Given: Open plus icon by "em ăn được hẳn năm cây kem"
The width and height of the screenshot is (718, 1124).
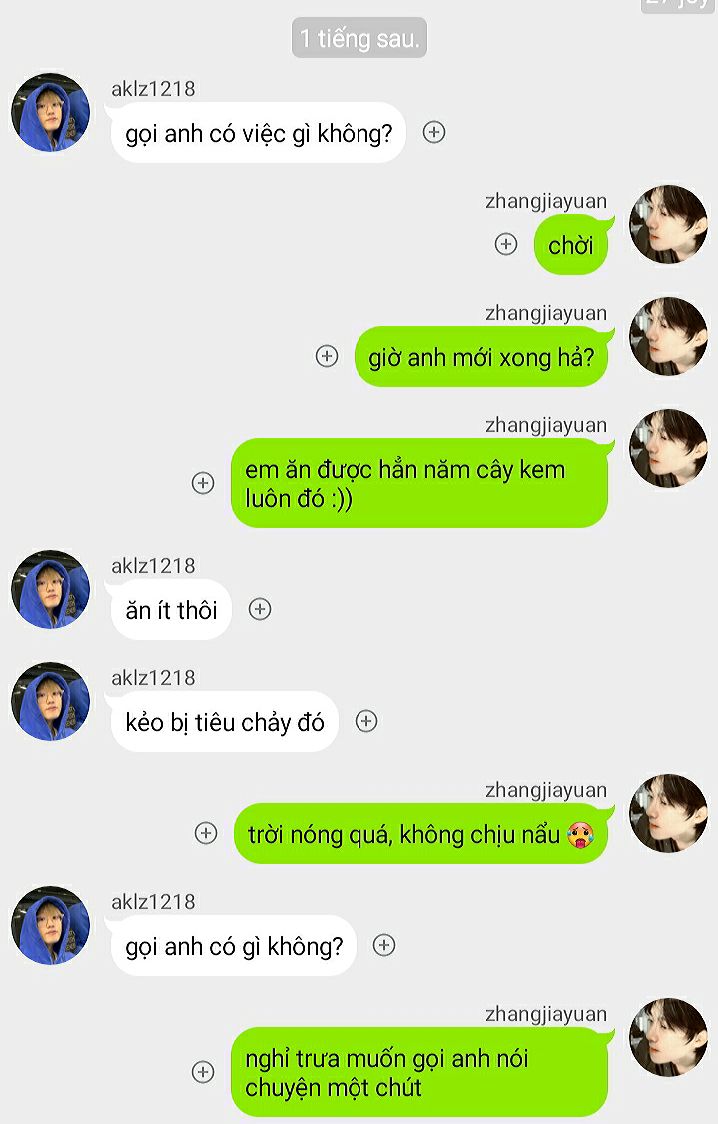Looking at the screenshot, I should 203,483.
